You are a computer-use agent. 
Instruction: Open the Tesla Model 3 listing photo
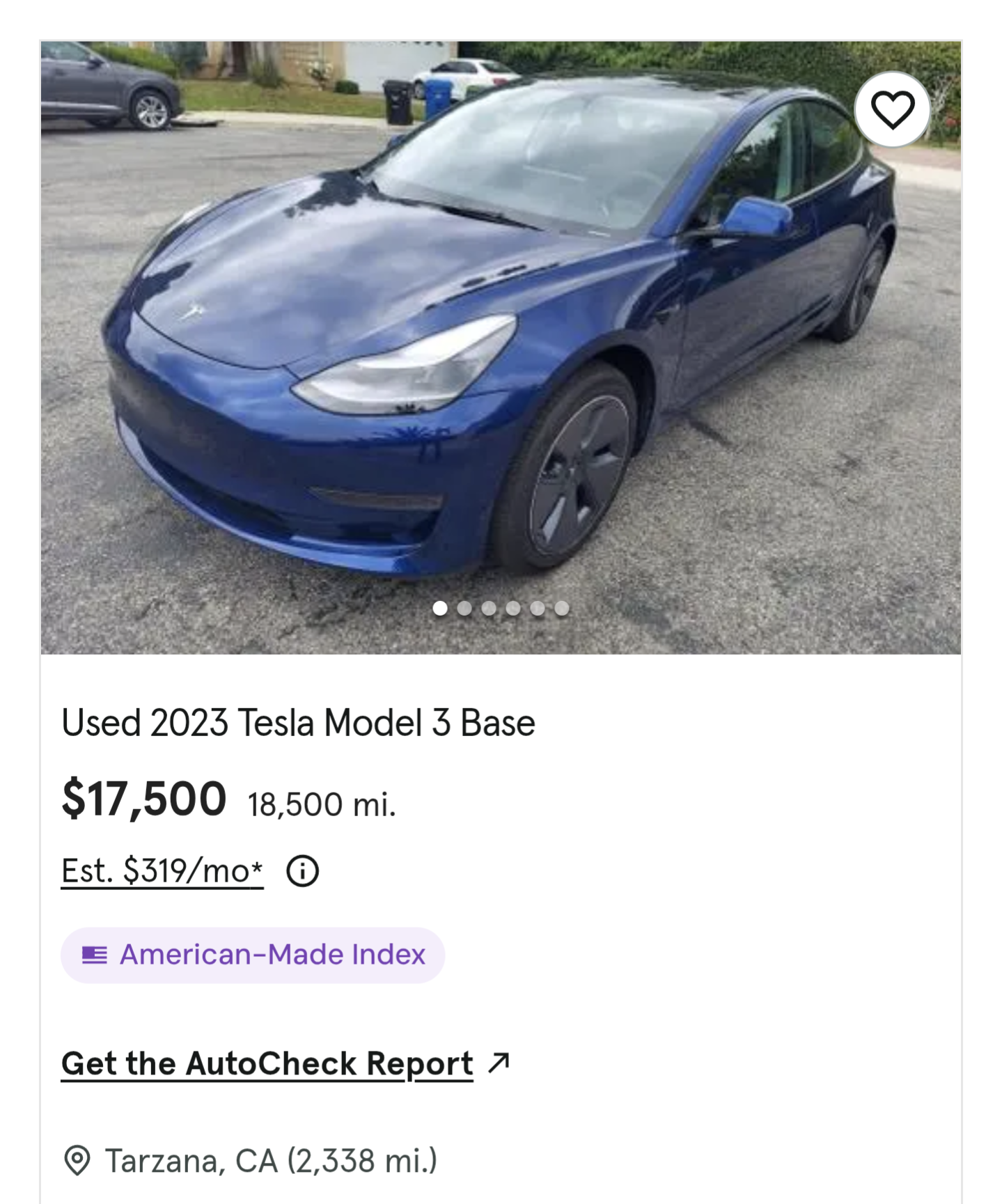click(500, 348)
